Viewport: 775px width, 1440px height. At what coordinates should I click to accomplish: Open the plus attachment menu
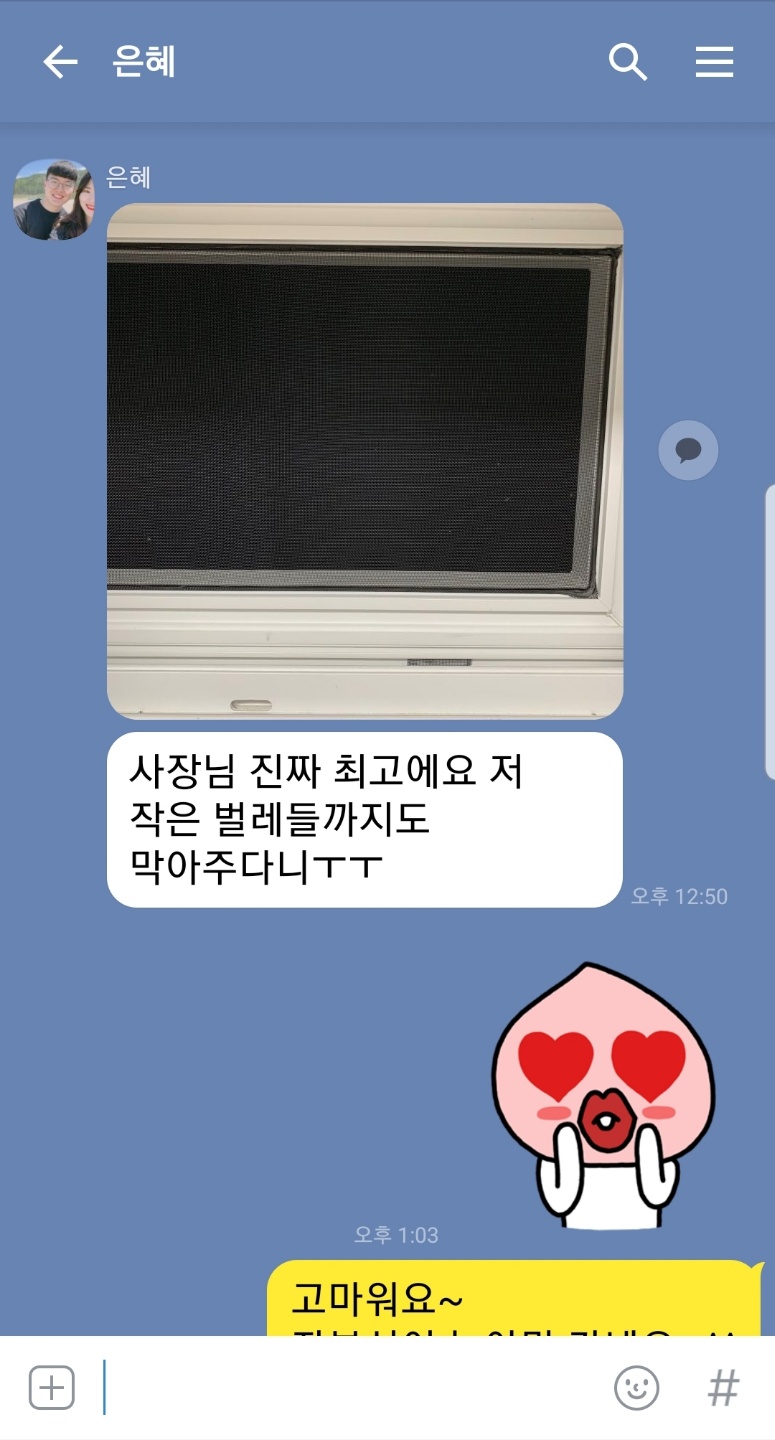tap(52, 1388)
